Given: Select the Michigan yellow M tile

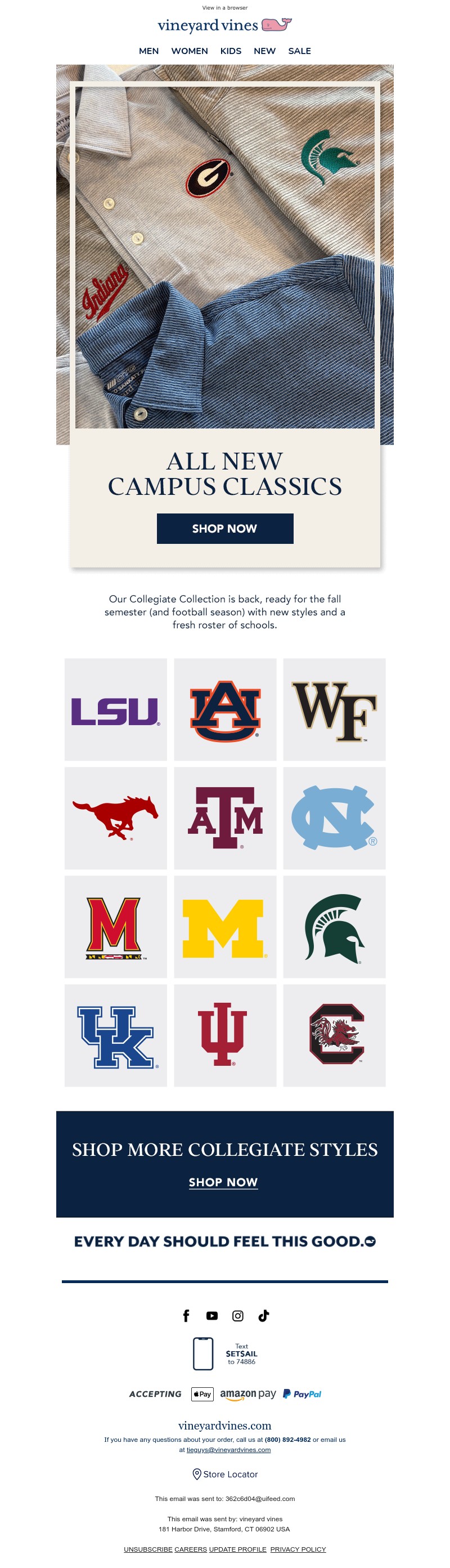Looking at the screenshot, I should (225, 926).
